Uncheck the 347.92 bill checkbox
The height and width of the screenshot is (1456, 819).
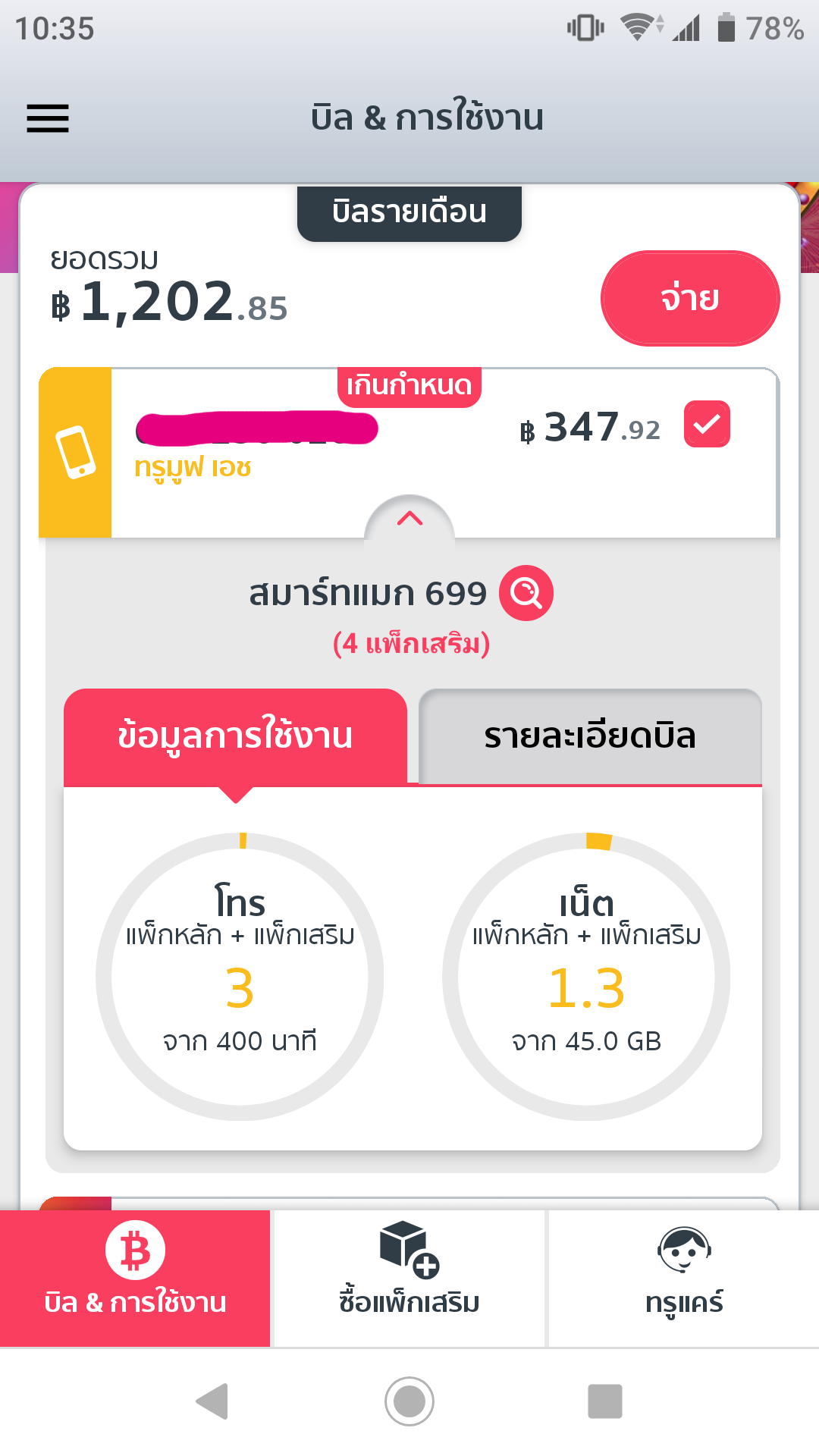[707, 424]
